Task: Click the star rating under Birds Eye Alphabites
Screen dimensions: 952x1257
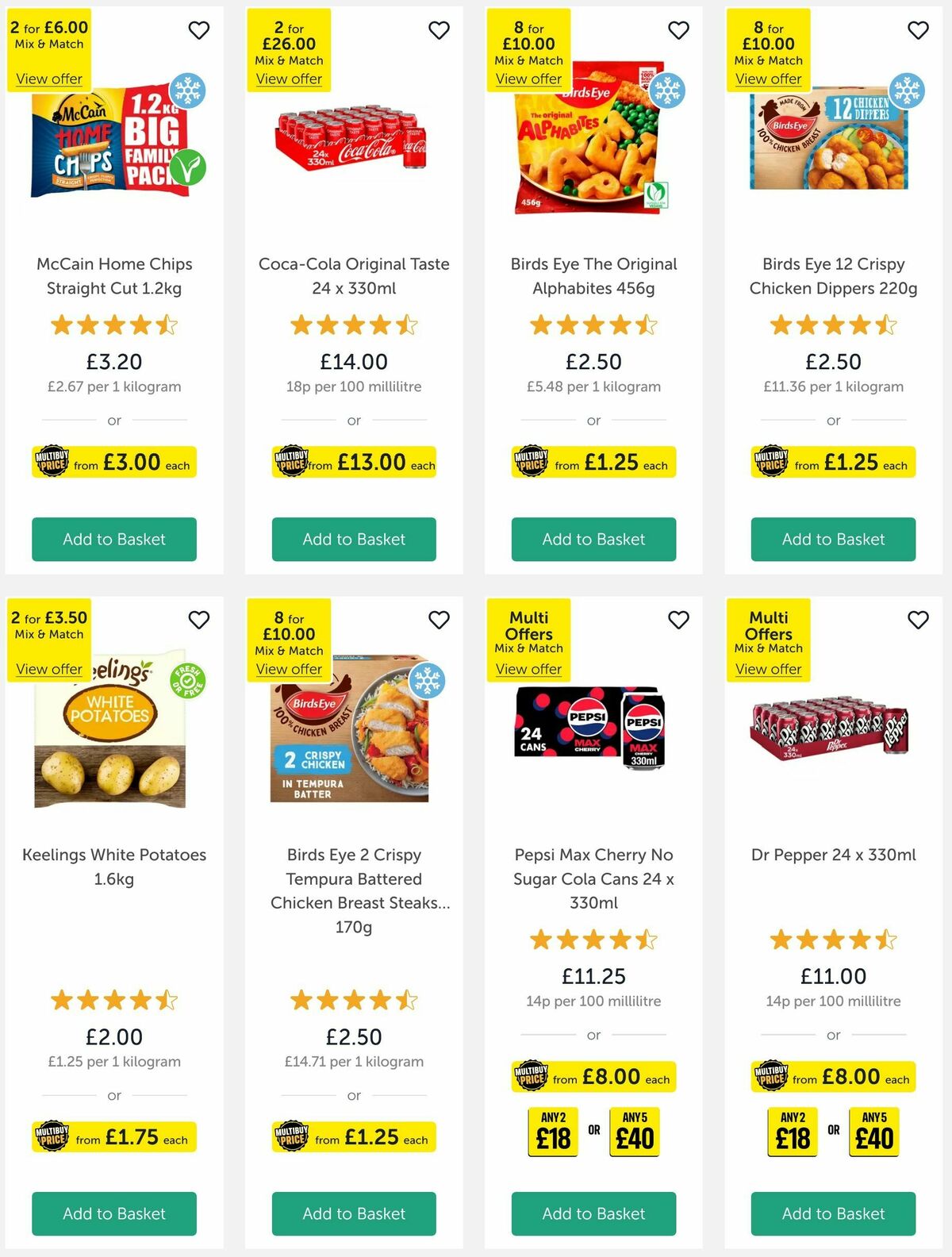Action: click(593, 325)
